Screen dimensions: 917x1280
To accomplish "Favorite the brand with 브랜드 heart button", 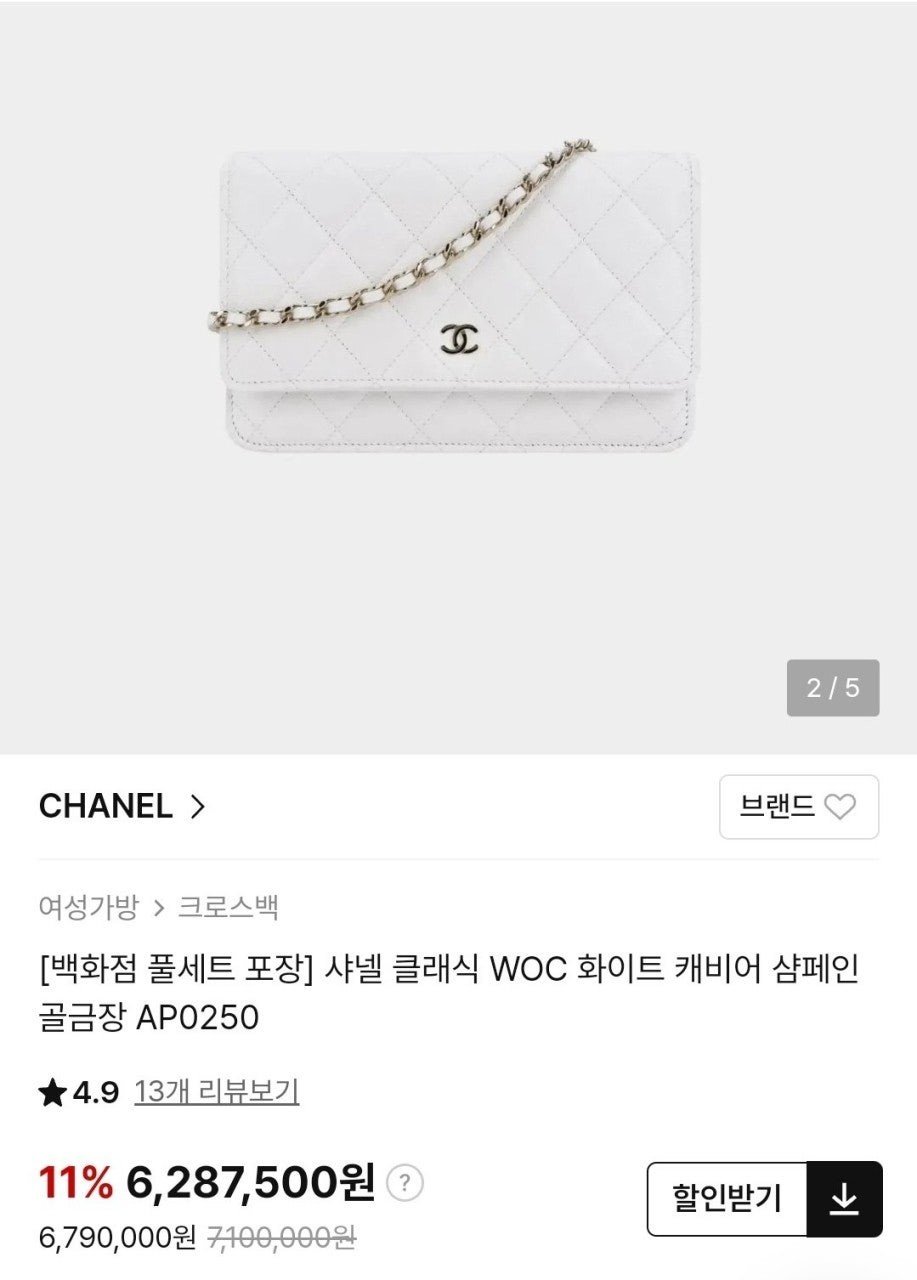I will point(798,806).
